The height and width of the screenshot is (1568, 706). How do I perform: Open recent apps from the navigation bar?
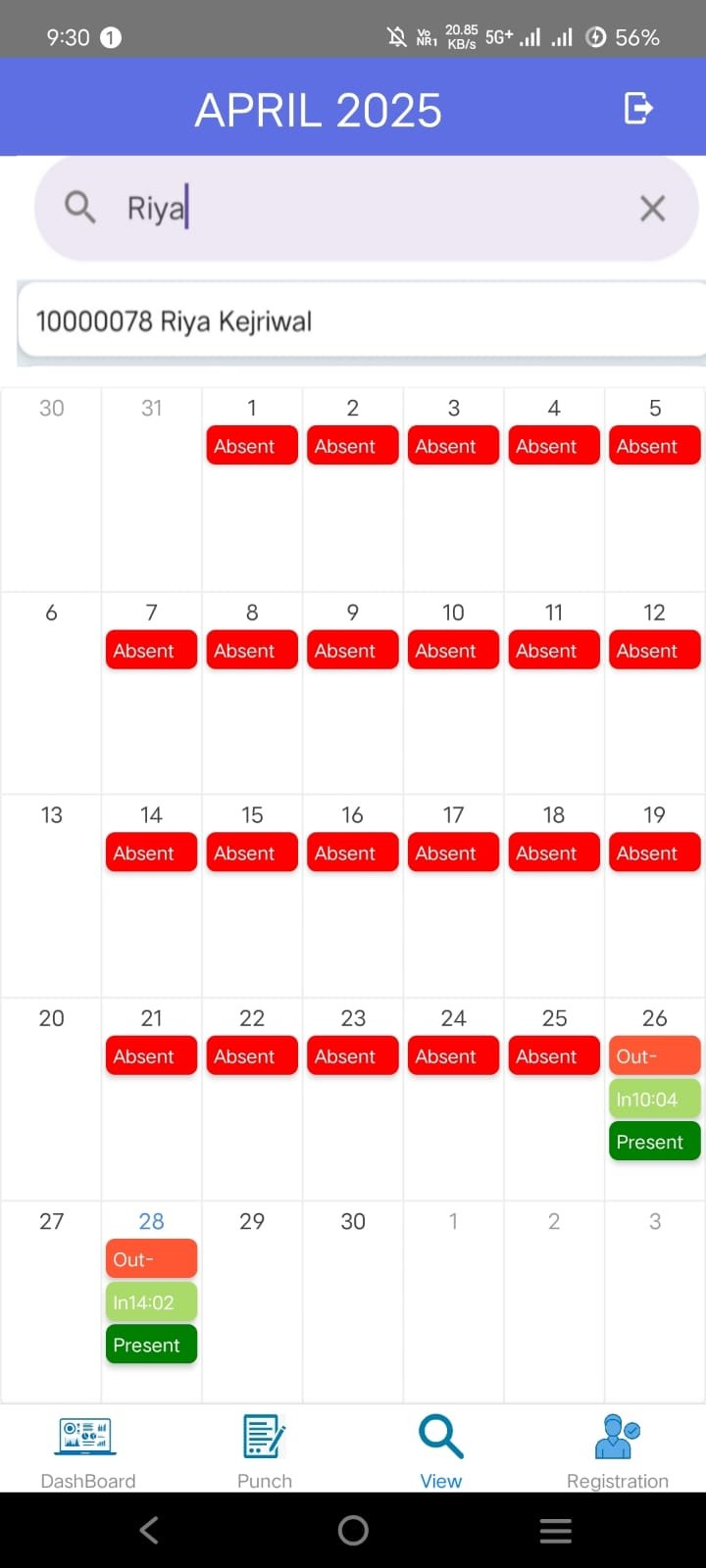(x=556, y=1531)
